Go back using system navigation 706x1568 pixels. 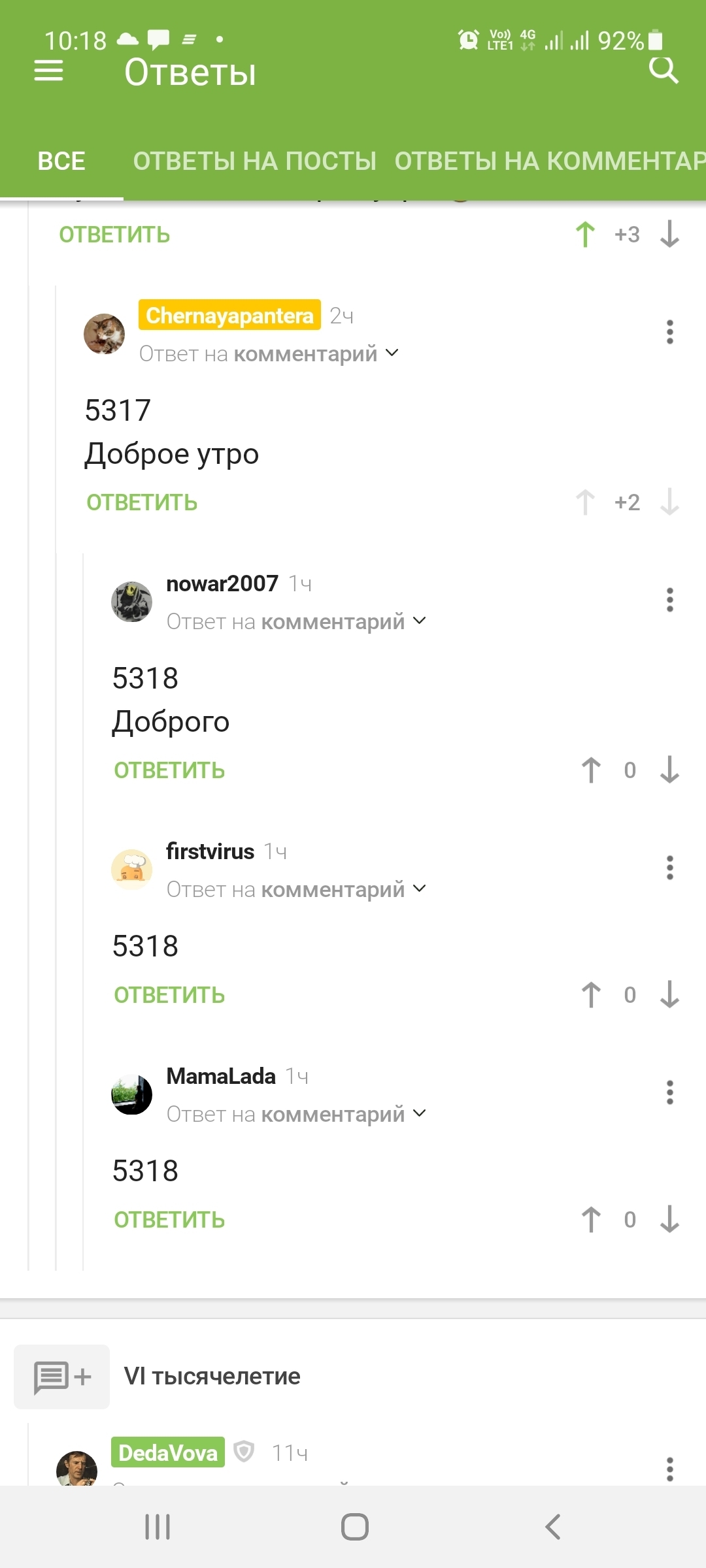(553, 1527)
